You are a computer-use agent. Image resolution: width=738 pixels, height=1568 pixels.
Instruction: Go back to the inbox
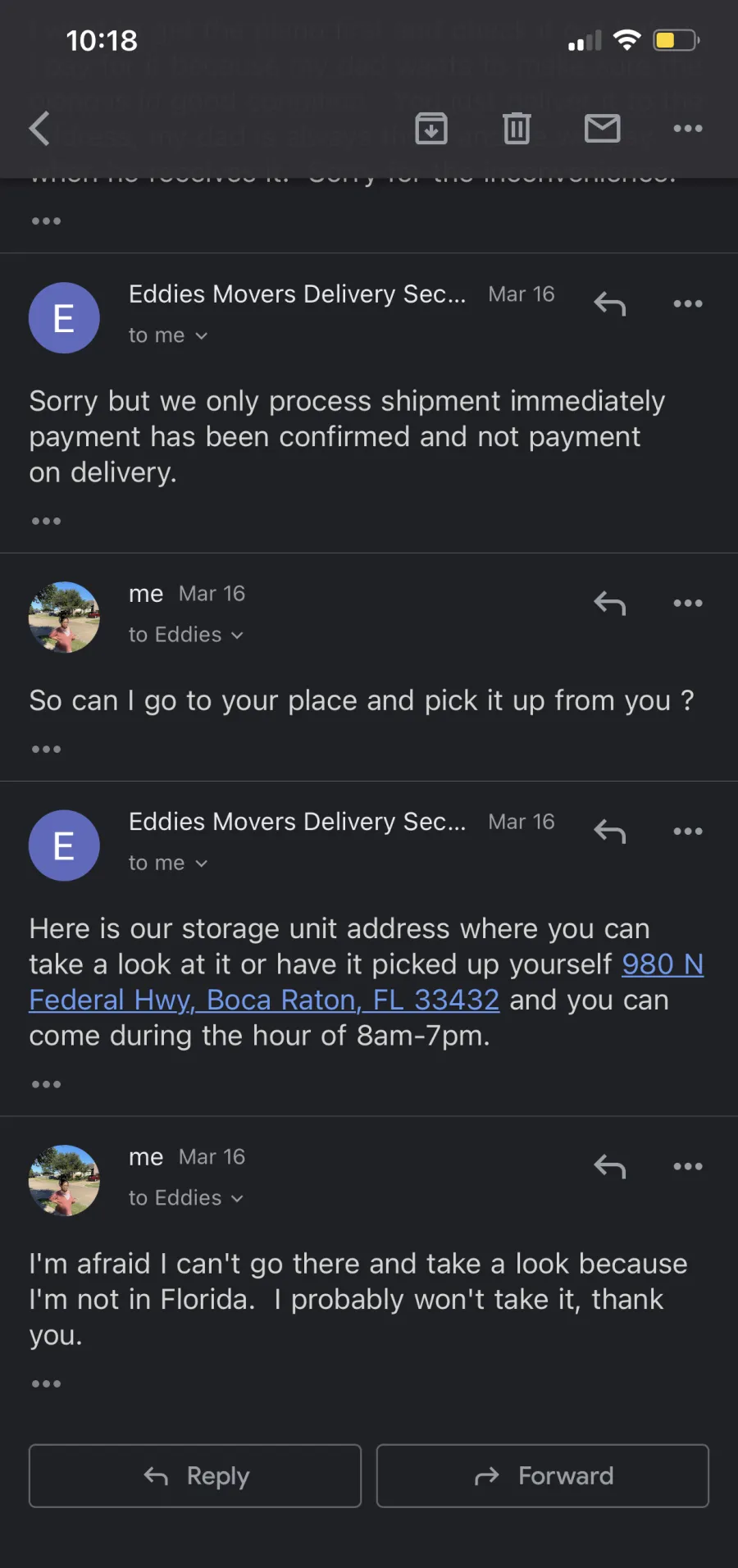coord(39,129)
